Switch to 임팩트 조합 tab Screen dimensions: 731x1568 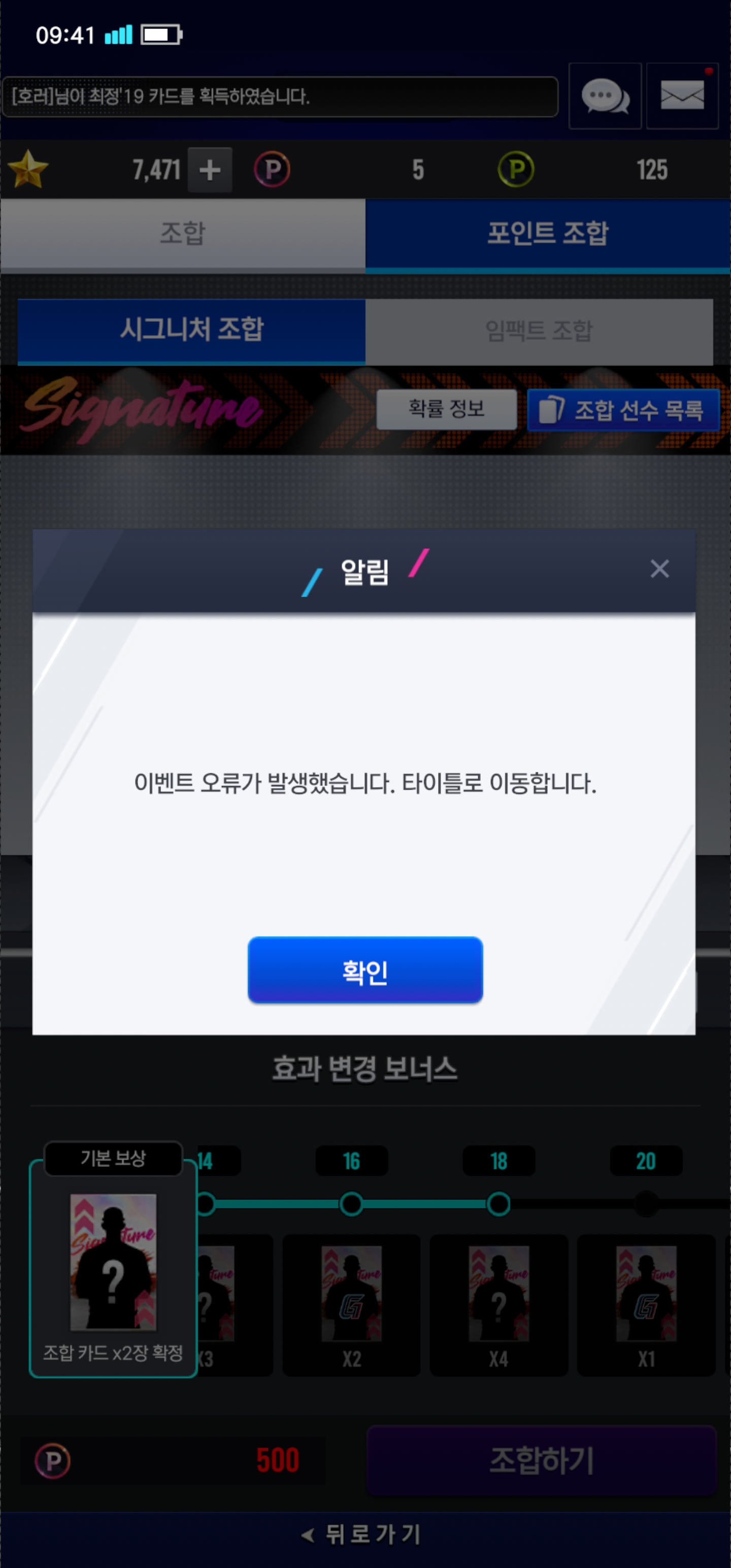(x=539, y=331)
